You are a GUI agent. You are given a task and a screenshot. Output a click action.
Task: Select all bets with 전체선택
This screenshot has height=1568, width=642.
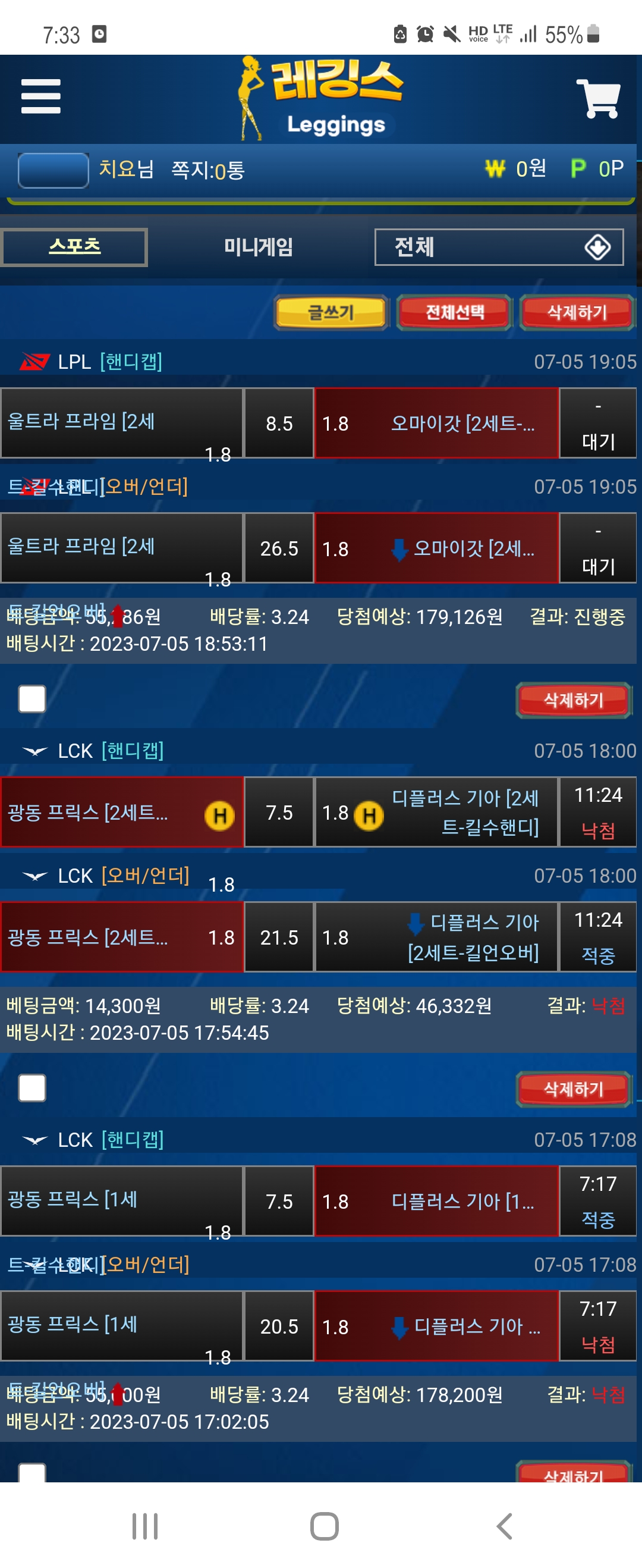point(454,312)
